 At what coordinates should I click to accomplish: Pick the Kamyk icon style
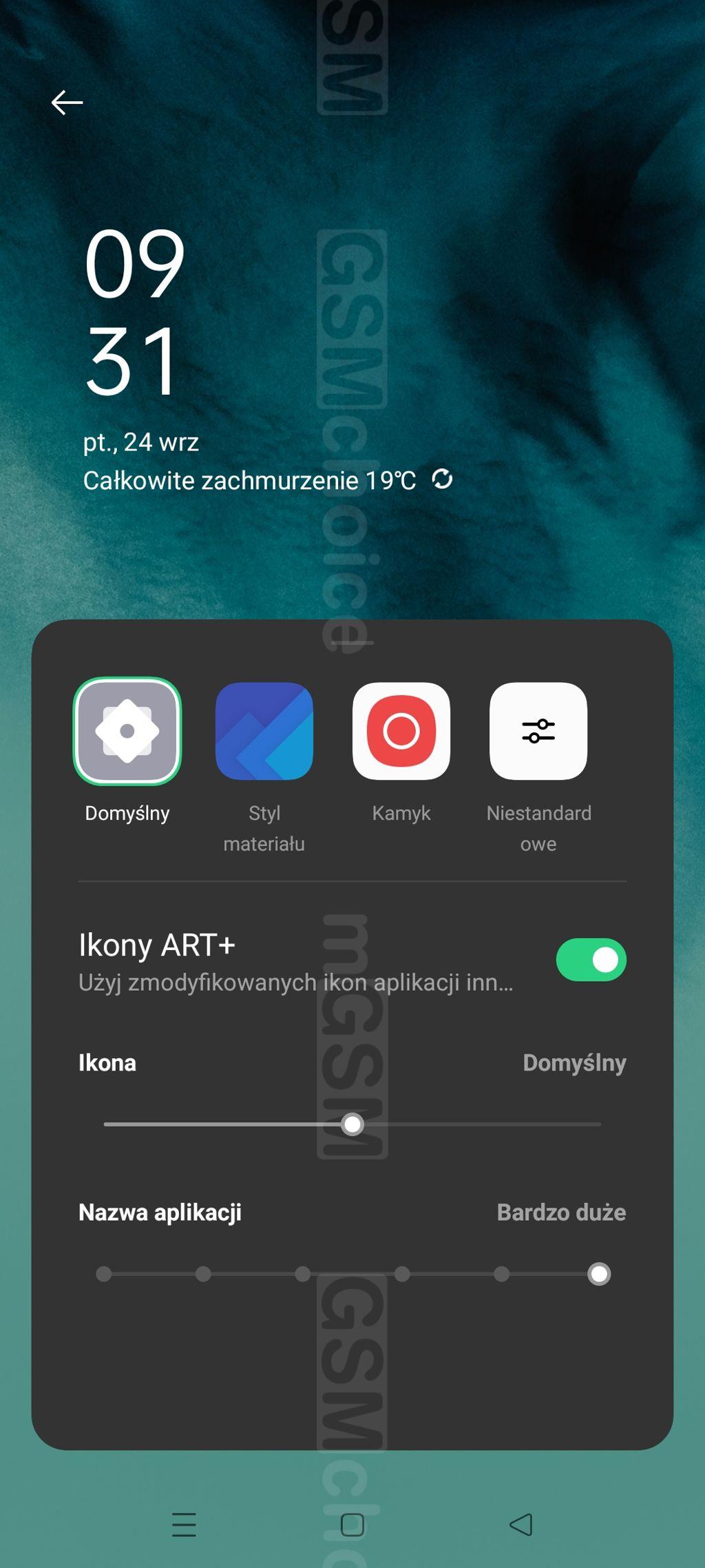(x=401, y=731)
